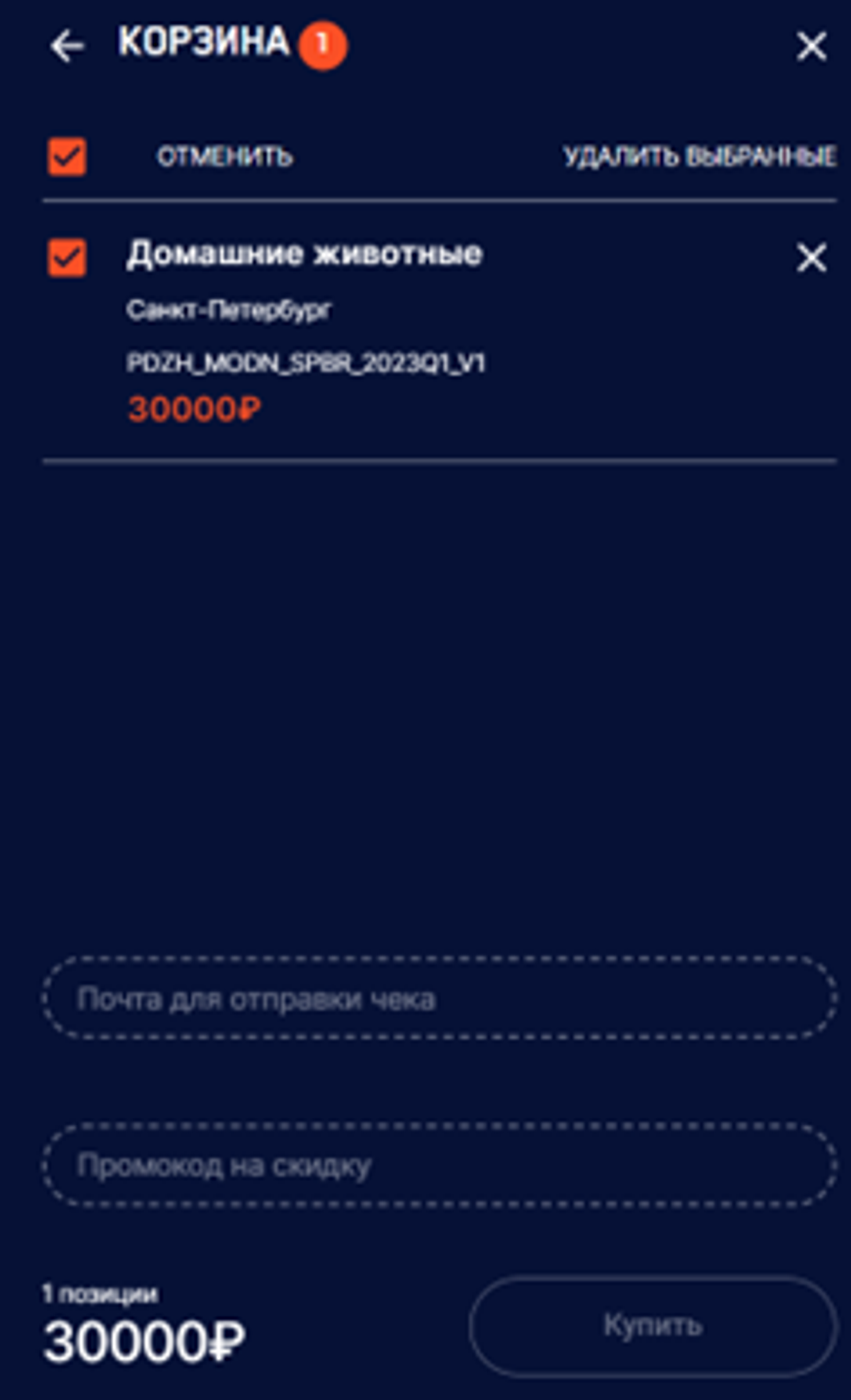This screenshot has width=851, height=1400.
Task: Tap the Купить button
Action: pos(653,1325)
